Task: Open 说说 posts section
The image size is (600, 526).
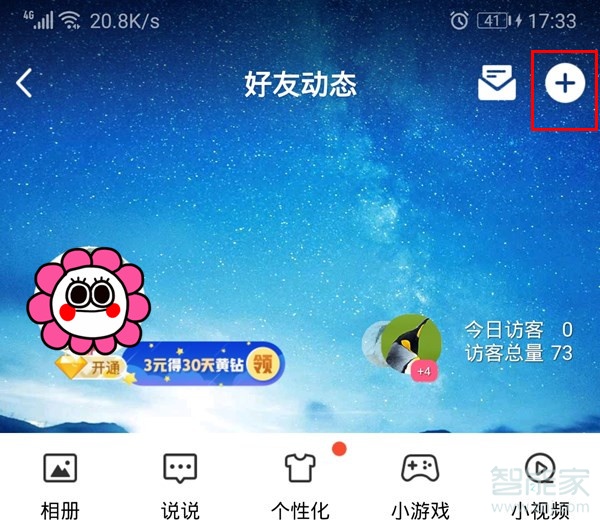Action: tap(180, 483)
